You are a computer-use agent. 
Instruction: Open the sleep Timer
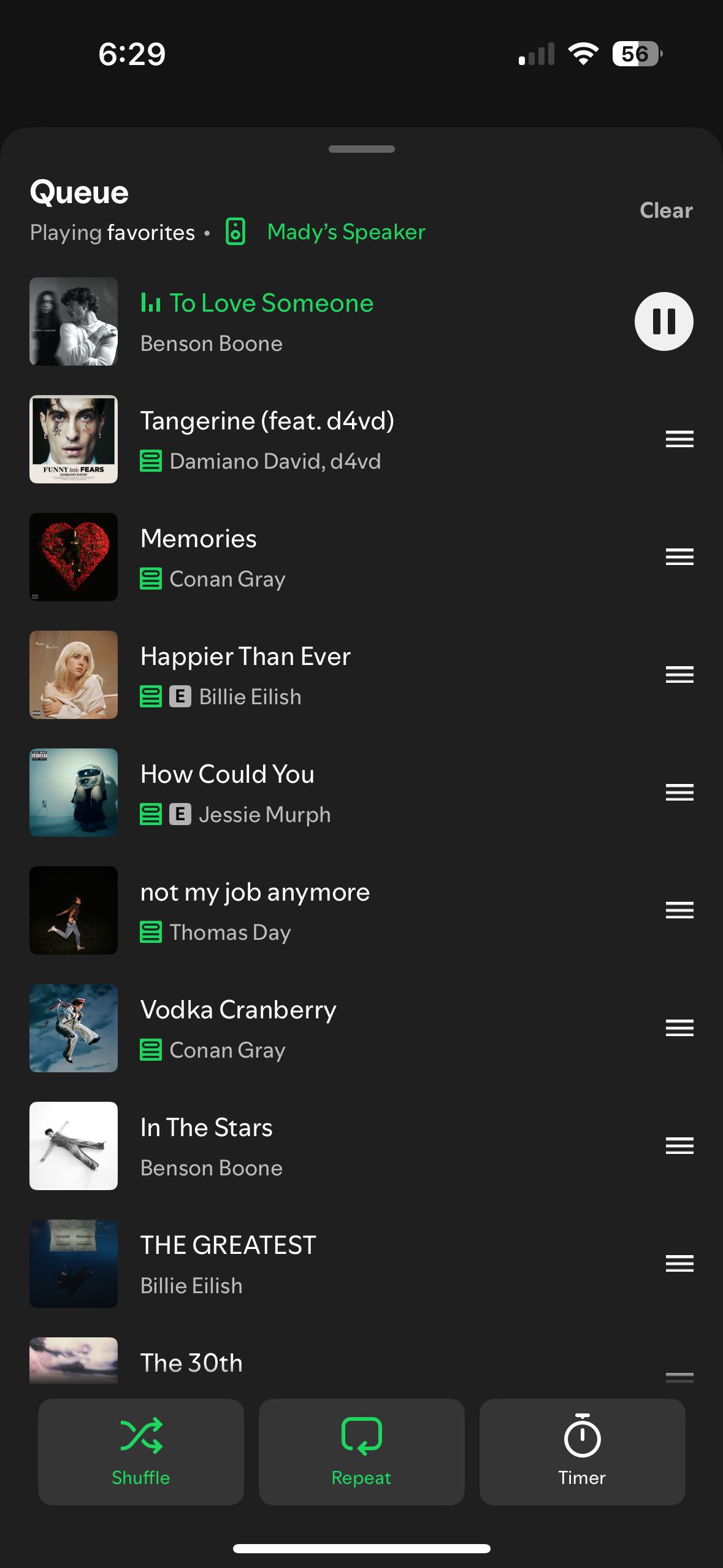coord(581,1451)
